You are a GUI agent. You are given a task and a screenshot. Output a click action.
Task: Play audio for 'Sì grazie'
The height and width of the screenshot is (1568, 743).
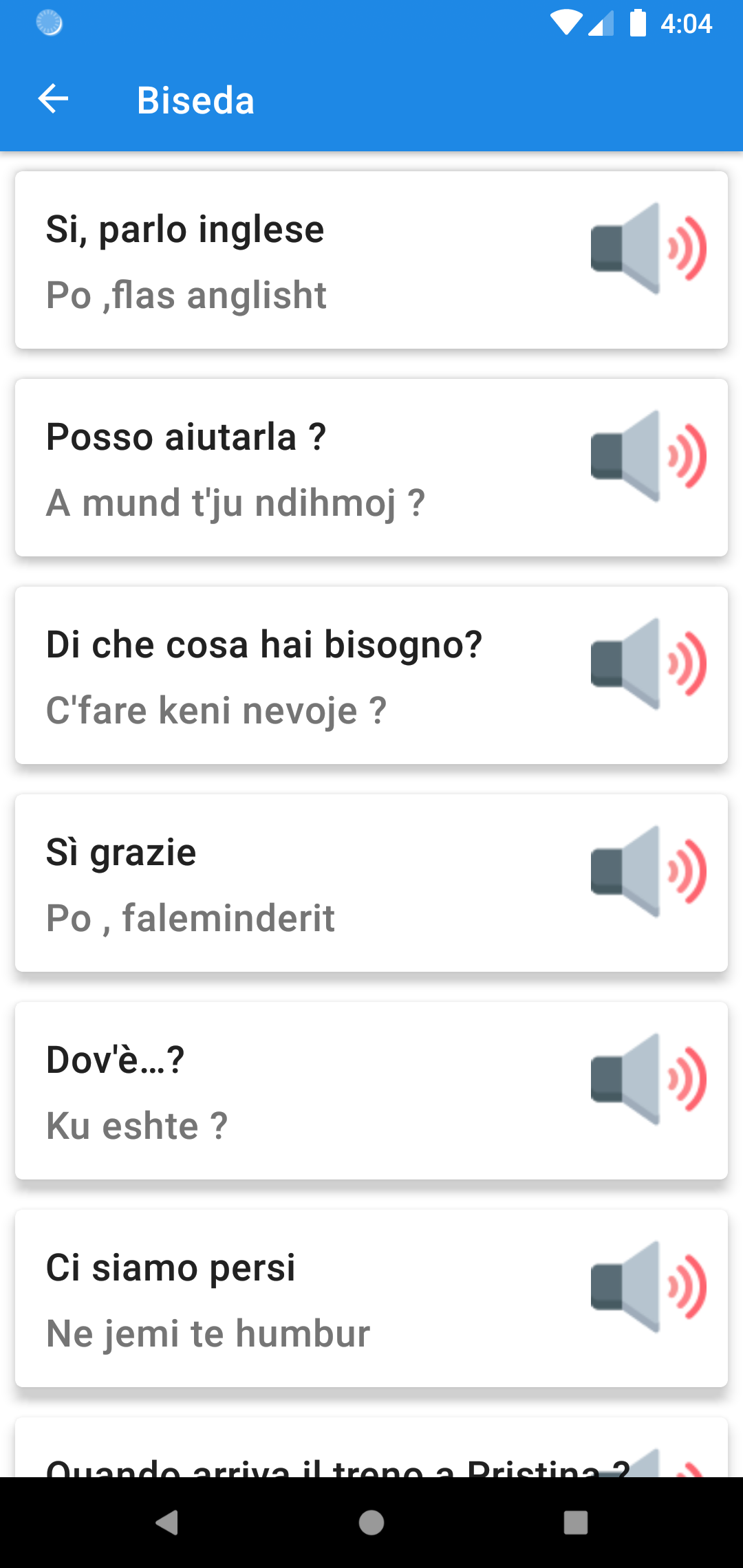point(649,871)
